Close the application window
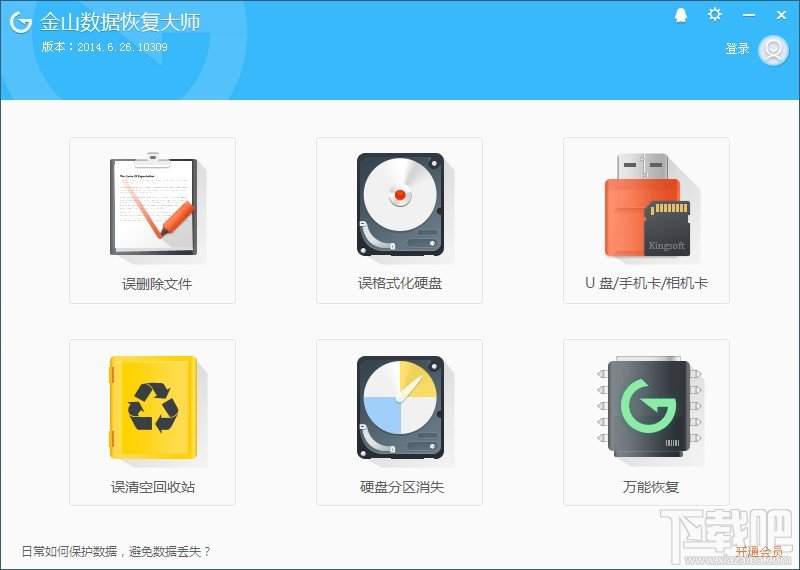 click(x=778, y=14)
